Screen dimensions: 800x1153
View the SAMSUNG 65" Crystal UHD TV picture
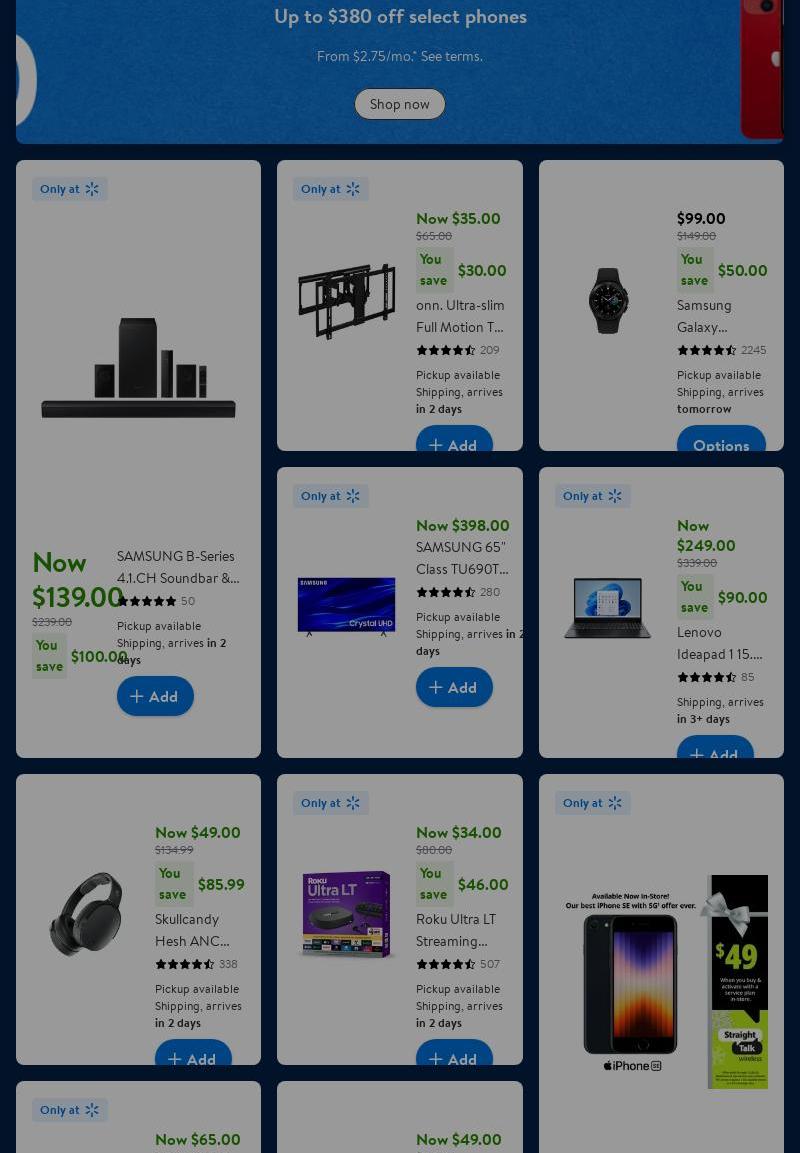pos(346,607)
